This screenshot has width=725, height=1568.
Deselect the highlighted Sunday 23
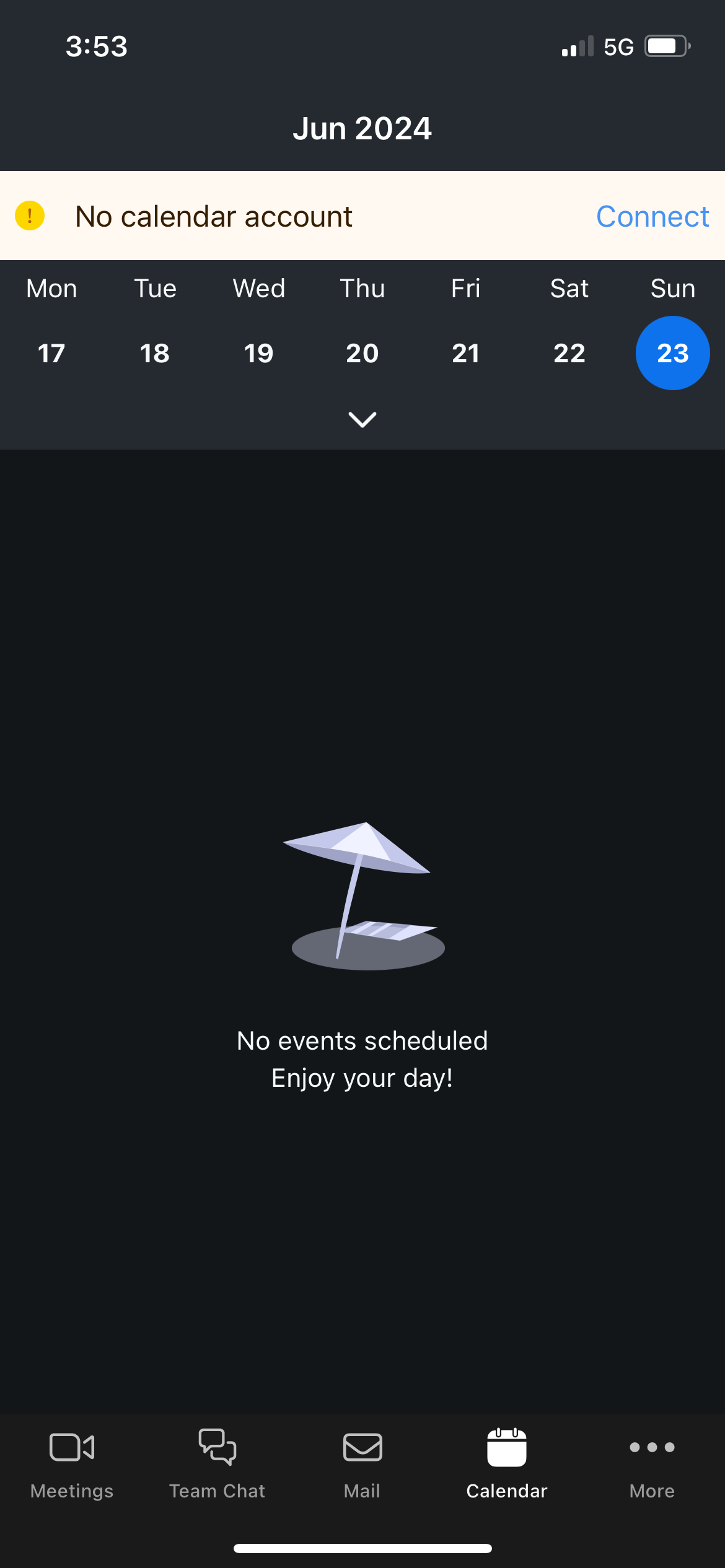tap(672, 352)
